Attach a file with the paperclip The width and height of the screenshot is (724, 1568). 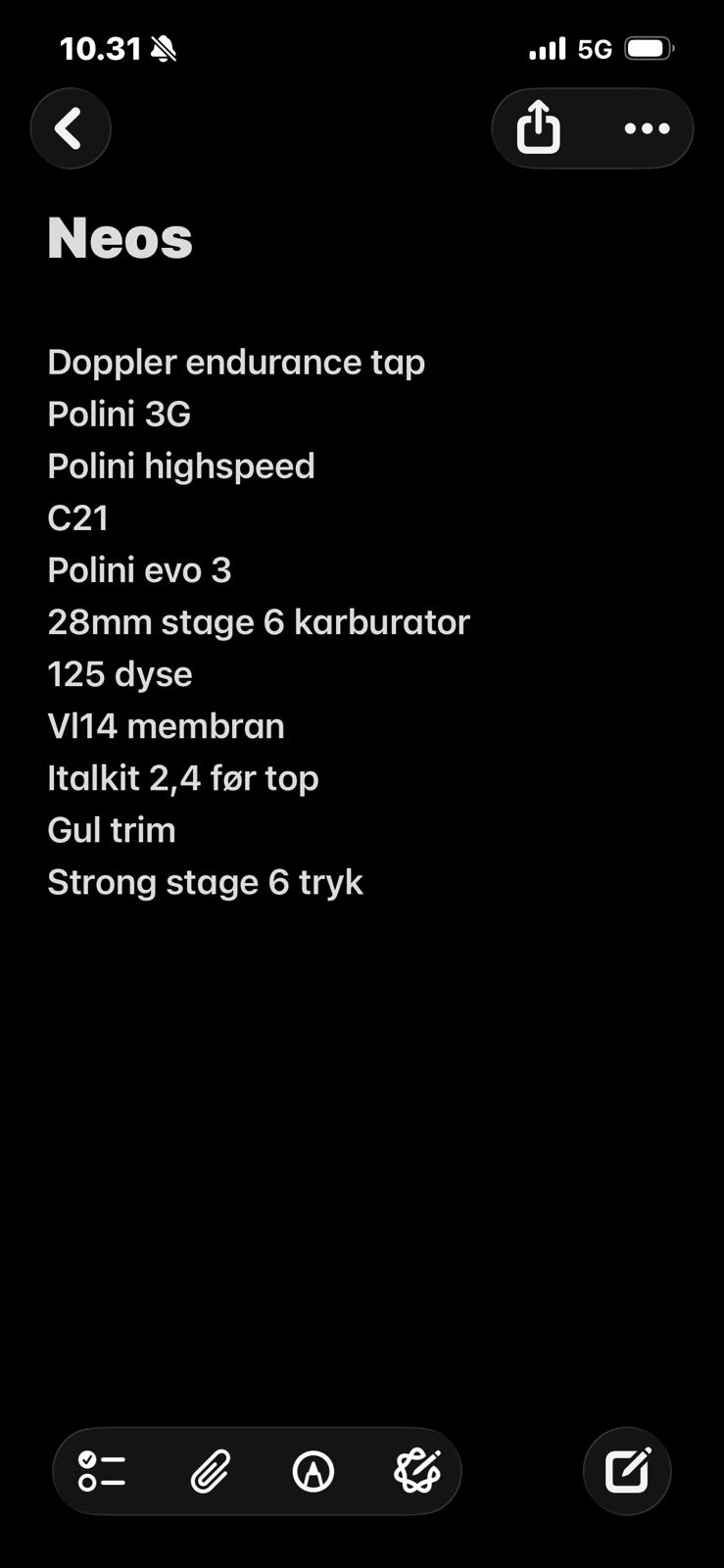pos(210,1471)
